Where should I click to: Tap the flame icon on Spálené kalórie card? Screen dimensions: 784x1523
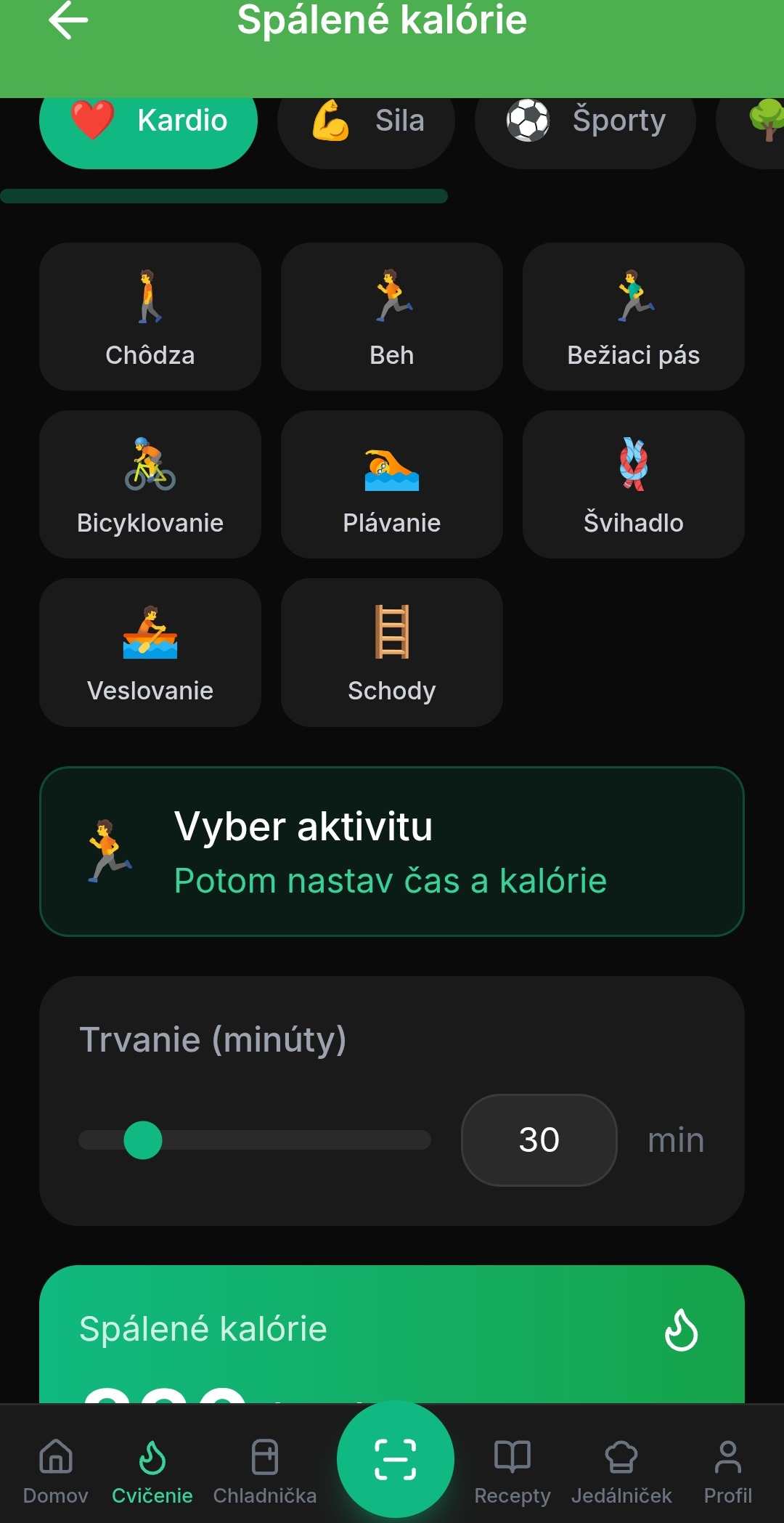[681, 1329]
